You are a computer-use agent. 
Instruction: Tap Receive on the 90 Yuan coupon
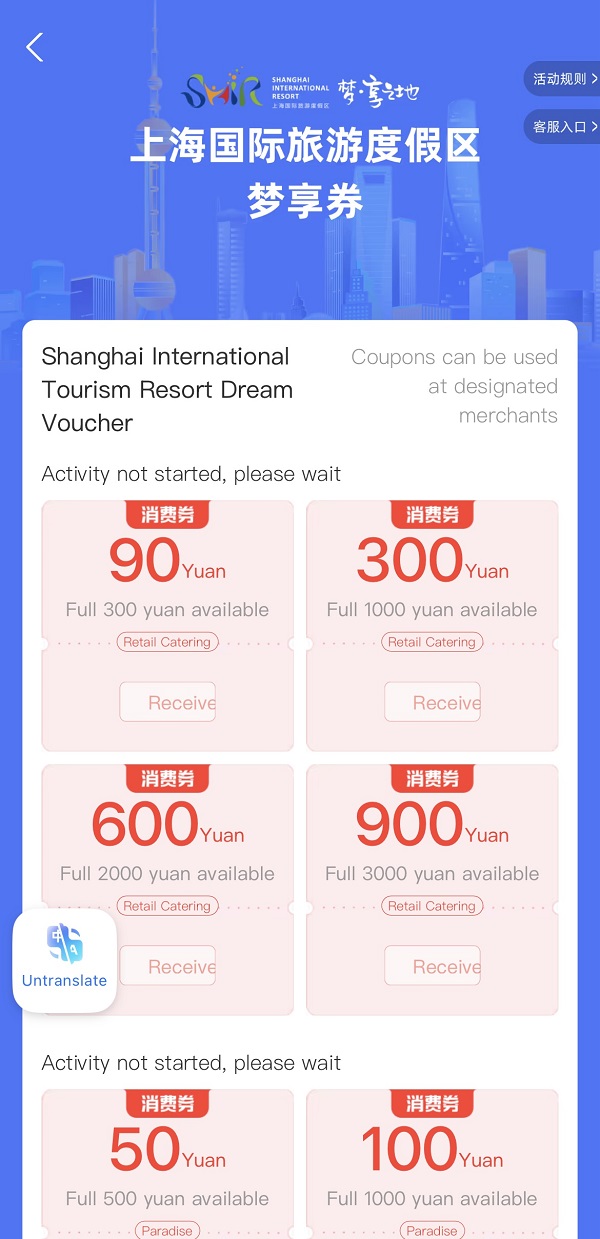[x=168, y=702]
